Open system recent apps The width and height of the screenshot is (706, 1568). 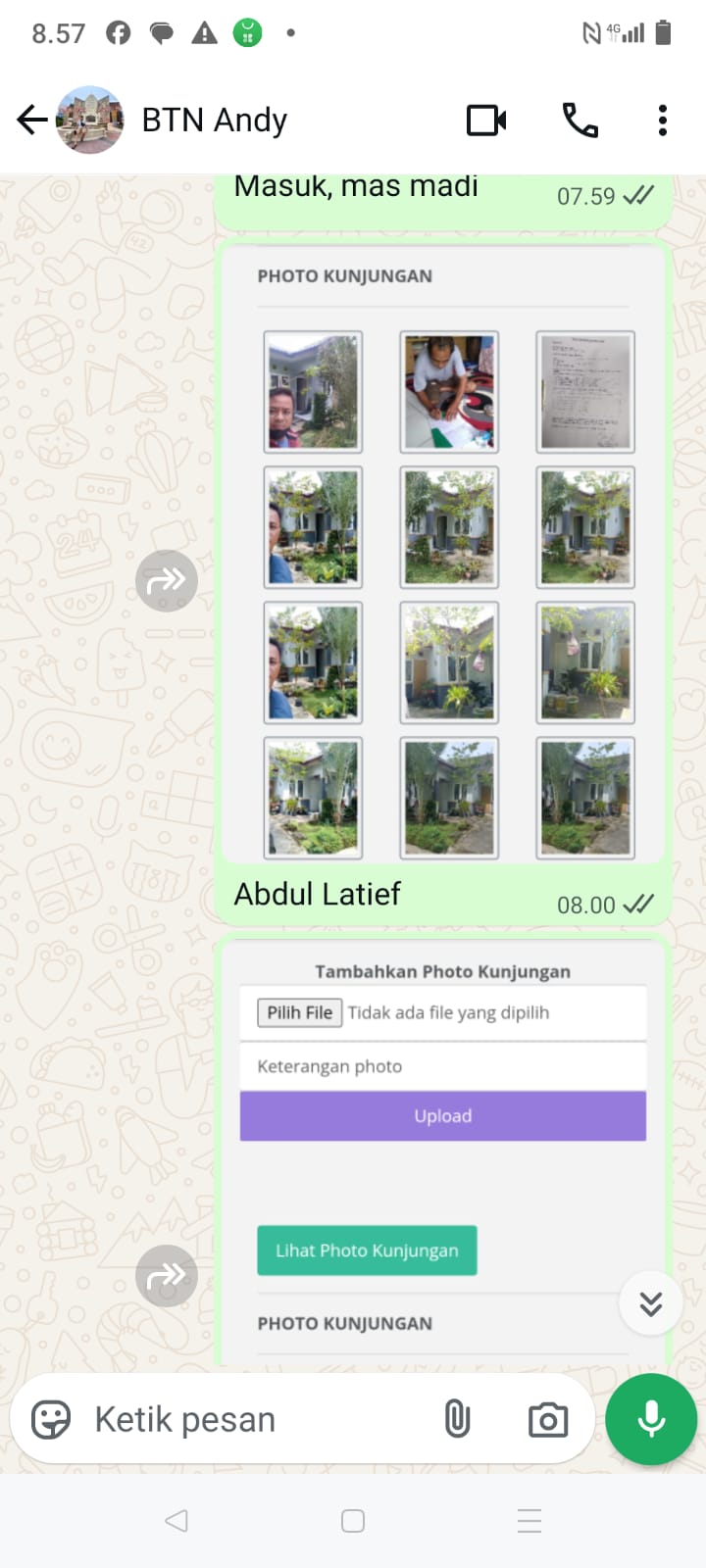tap(529, 1521)
